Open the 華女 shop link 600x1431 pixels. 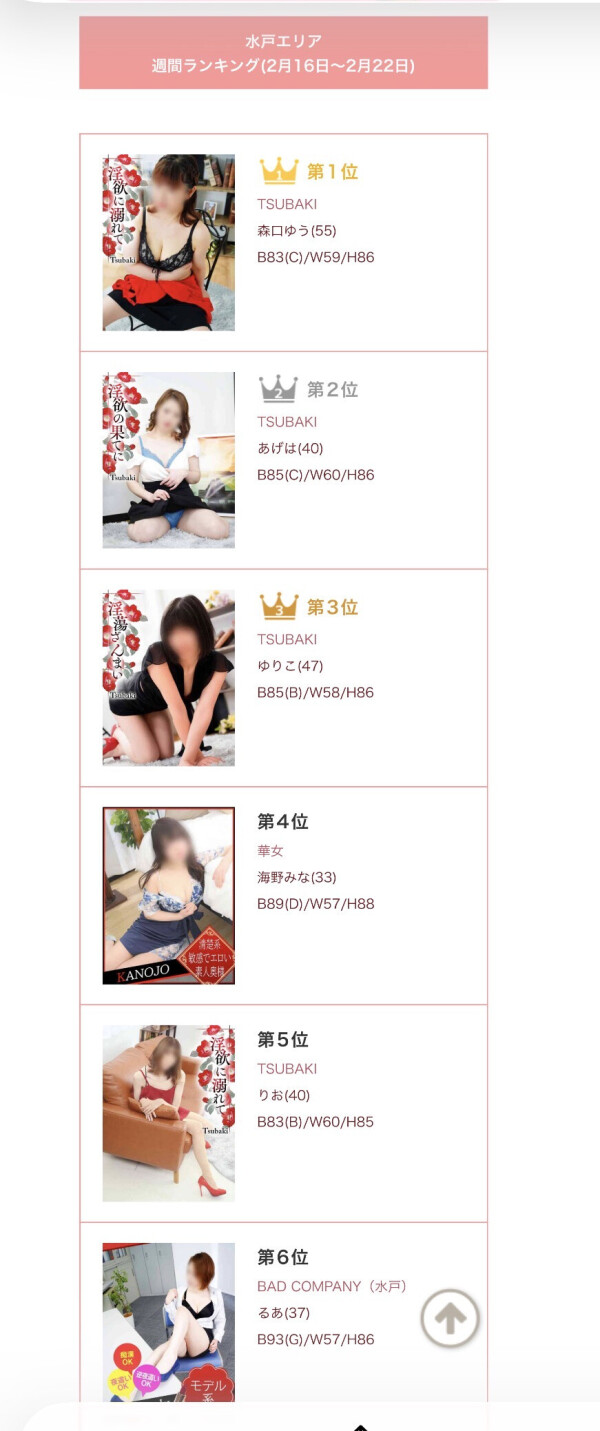point(271,851)
